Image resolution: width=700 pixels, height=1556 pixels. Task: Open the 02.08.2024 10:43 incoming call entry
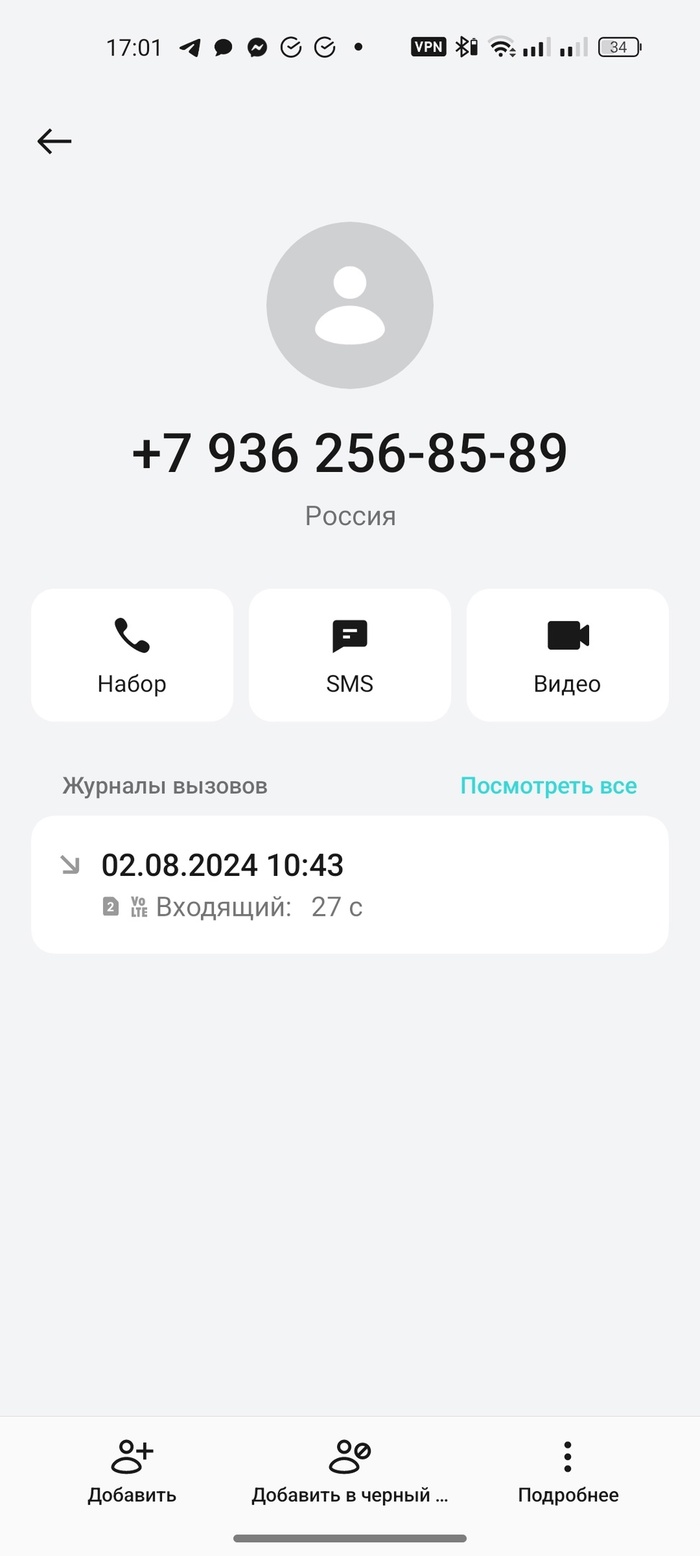pos(350,884)
